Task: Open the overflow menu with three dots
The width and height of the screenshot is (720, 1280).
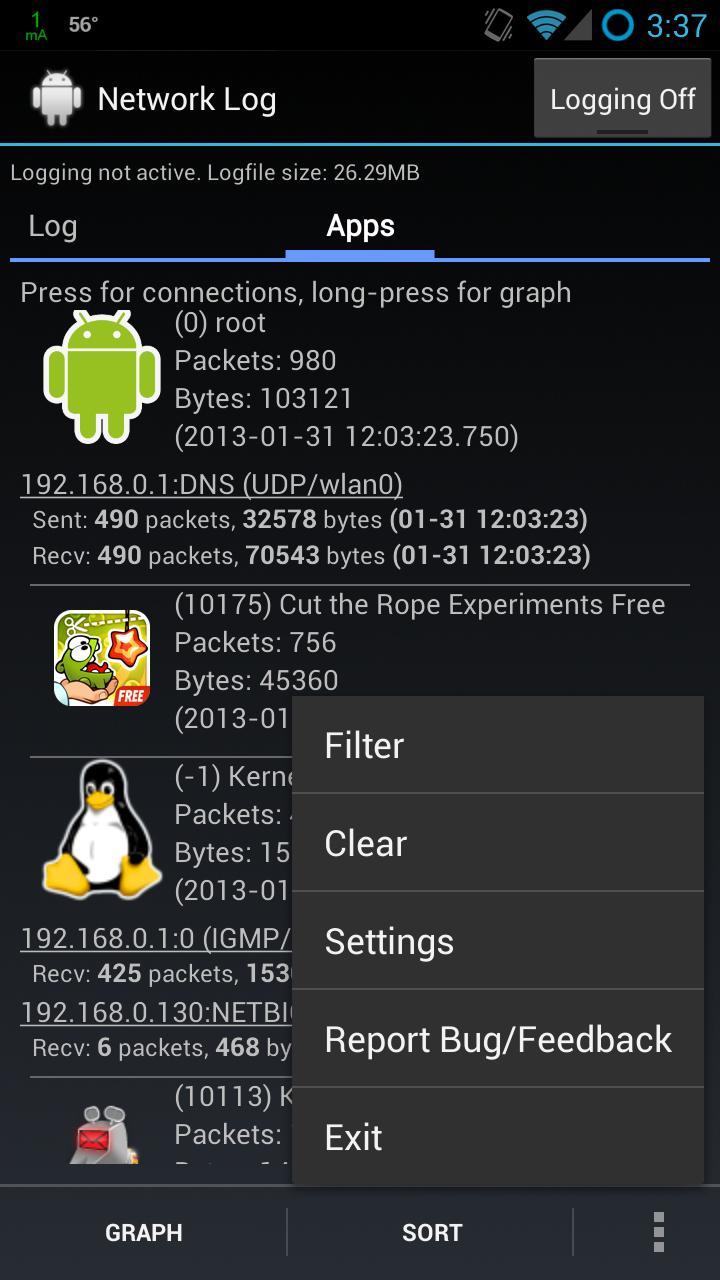Action: click(658, 1232)
